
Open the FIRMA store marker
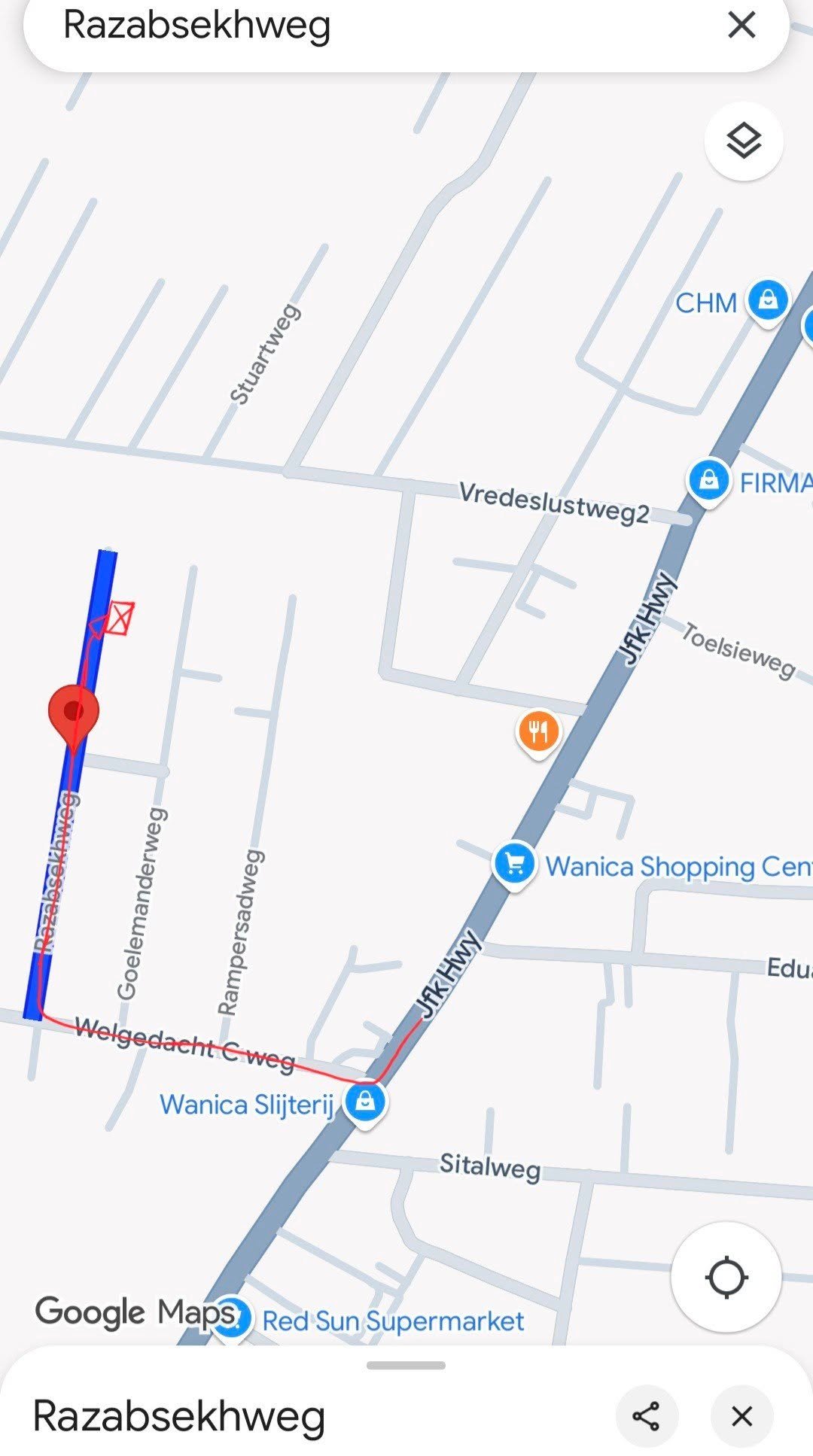pos(708,479)
